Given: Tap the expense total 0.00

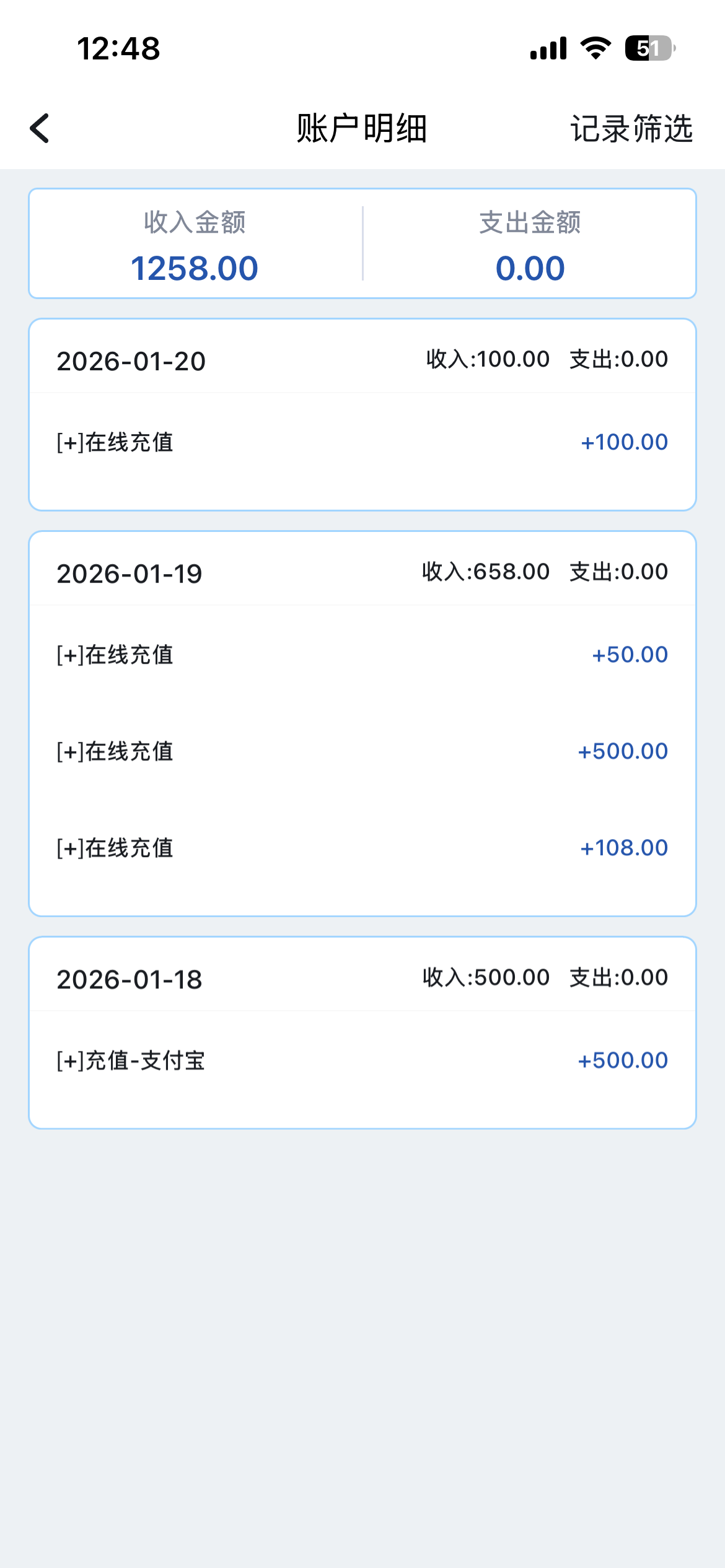Looking at the screenshot, I should coord(530,267).
